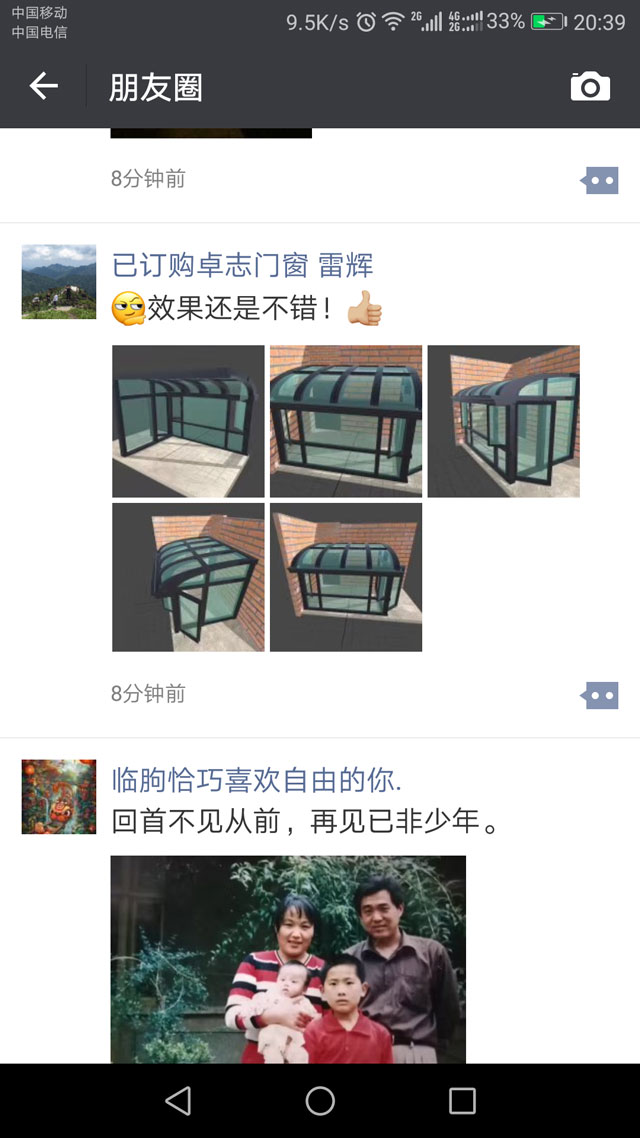Open the camera to post a moment
Image resolution: width=640 pixels, height=1138 pixels.
[x=590, y=87]
